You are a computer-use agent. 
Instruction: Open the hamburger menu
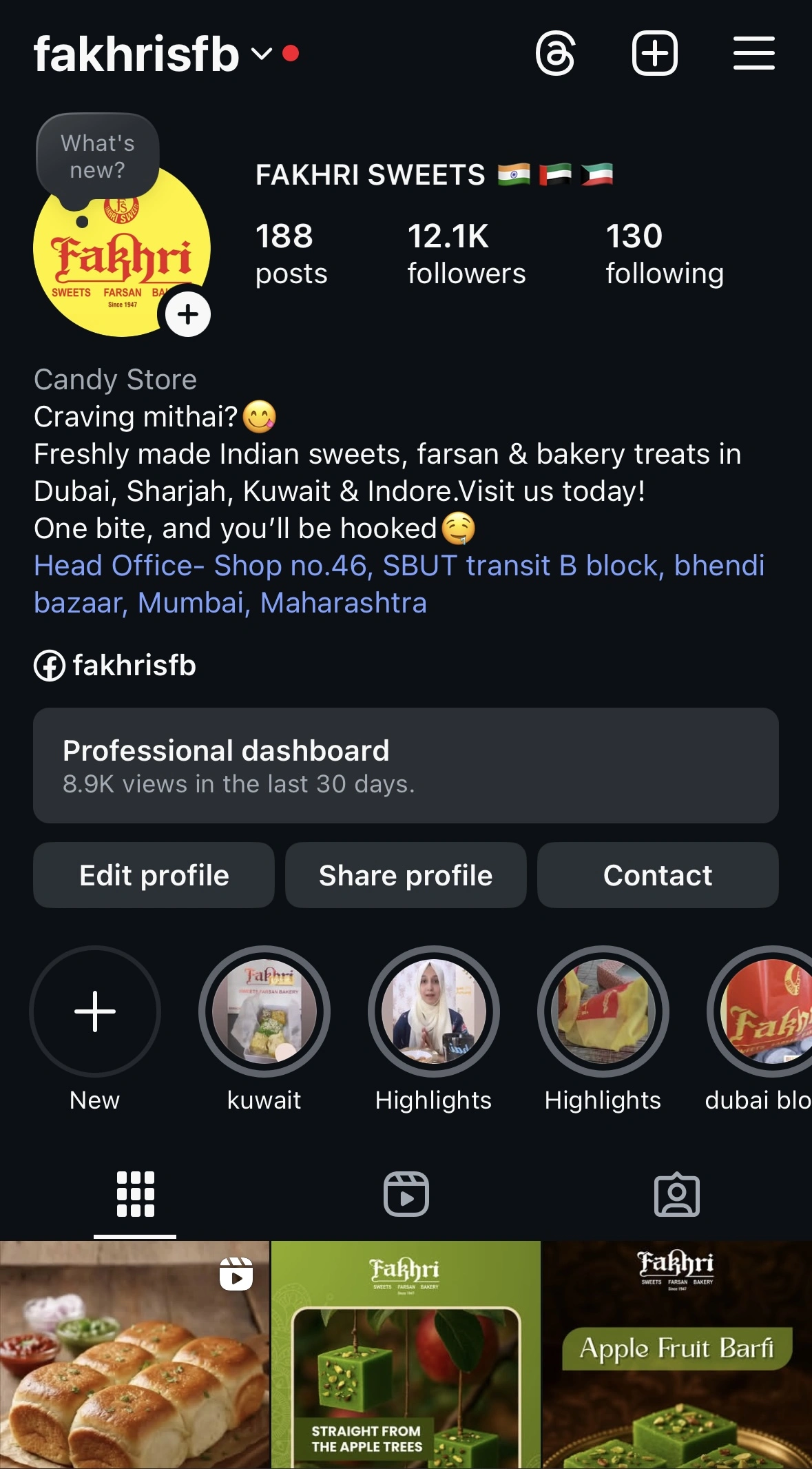(753, 53)
